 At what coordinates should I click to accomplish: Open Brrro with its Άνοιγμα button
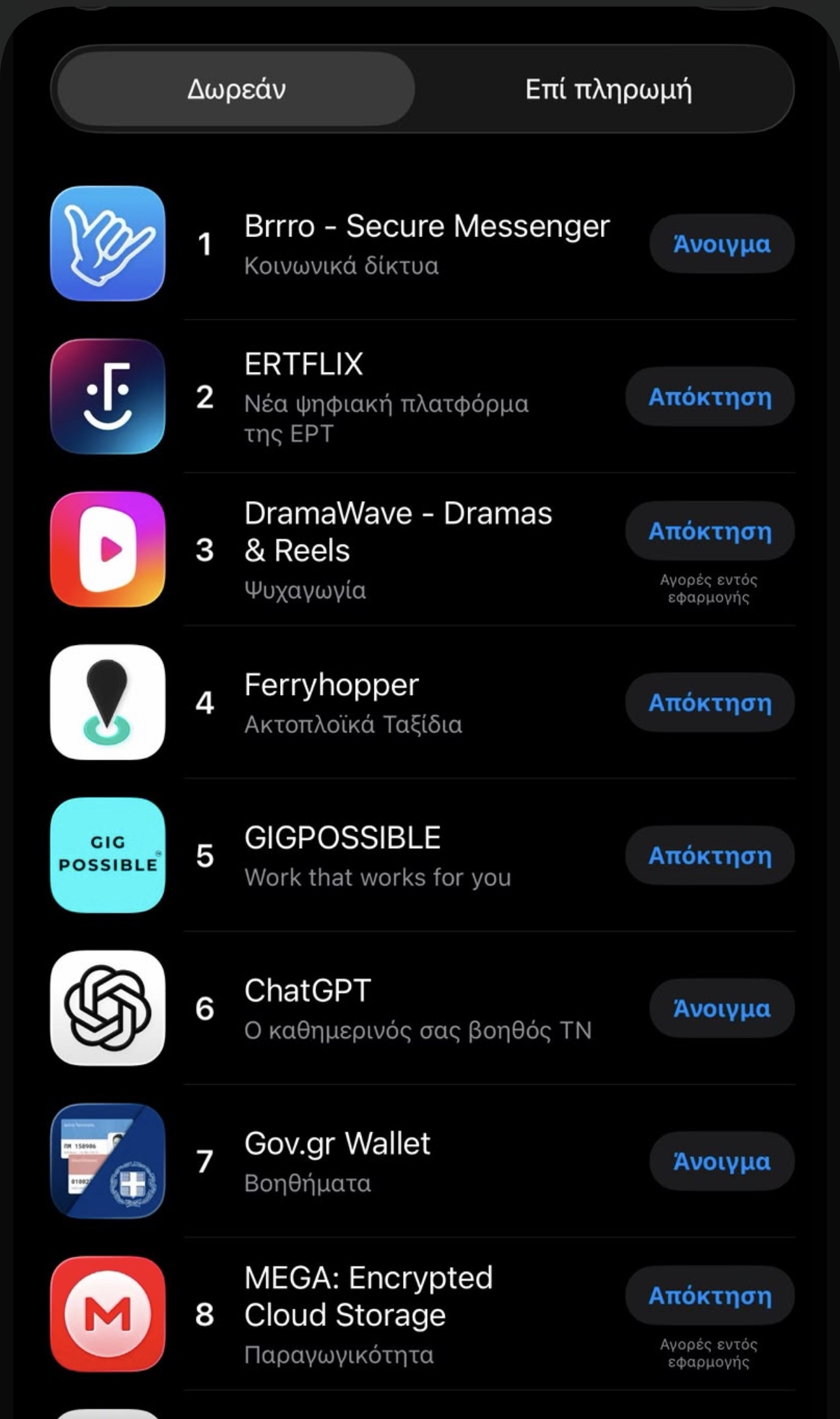click(x=721, y=244)
